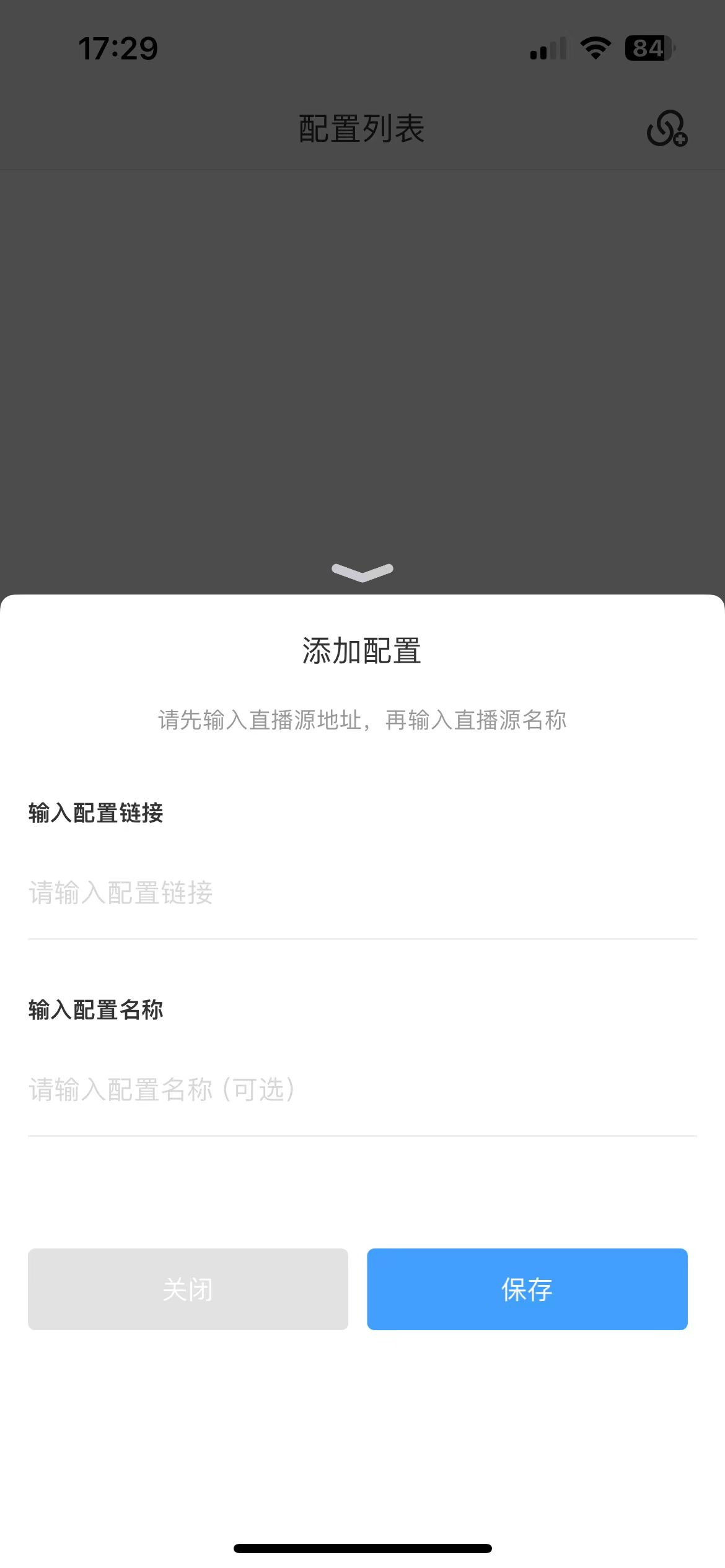This screenshot has width=725, height=1568.
Task: Save the configuration with 保存
Action: [x=527, y=1289]
